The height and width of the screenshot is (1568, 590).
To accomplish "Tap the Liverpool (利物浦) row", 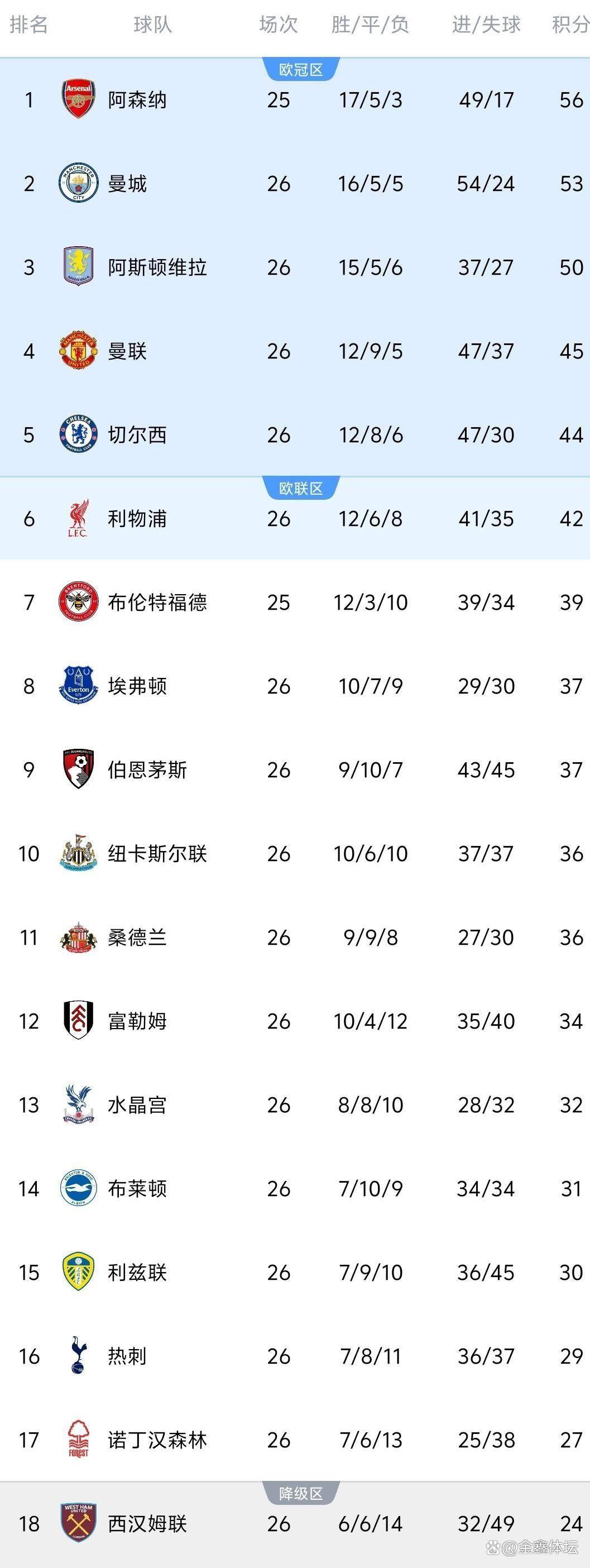I will click(x=137, y=519).
